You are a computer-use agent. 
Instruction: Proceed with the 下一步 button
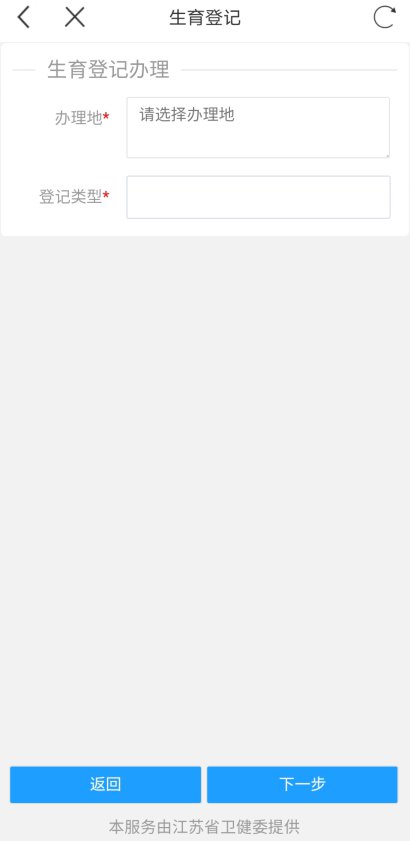(302, 785)
